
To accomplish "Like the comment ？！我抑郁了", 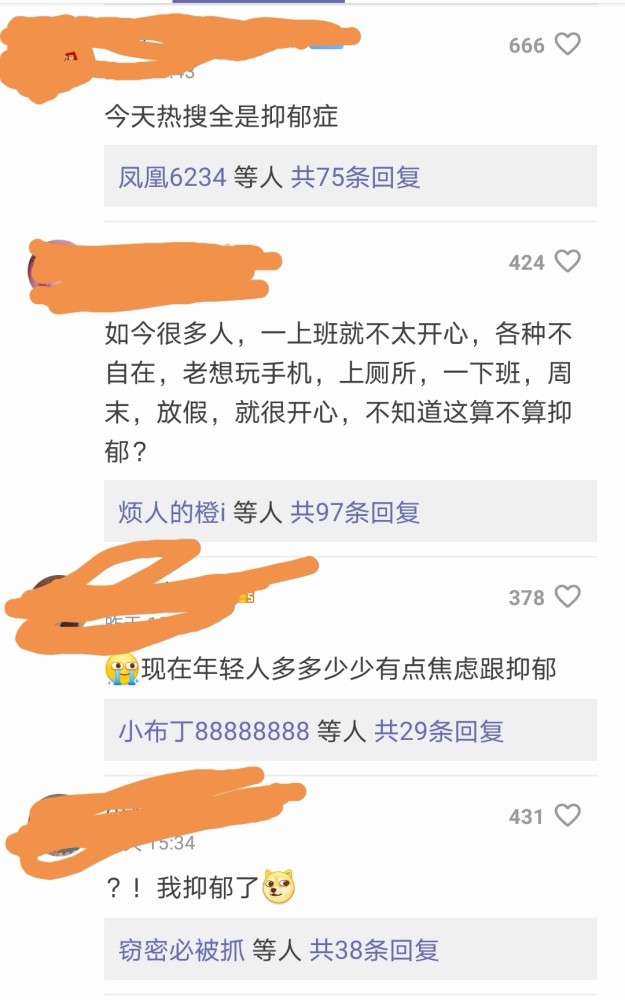I will click(x=567, y=816).
